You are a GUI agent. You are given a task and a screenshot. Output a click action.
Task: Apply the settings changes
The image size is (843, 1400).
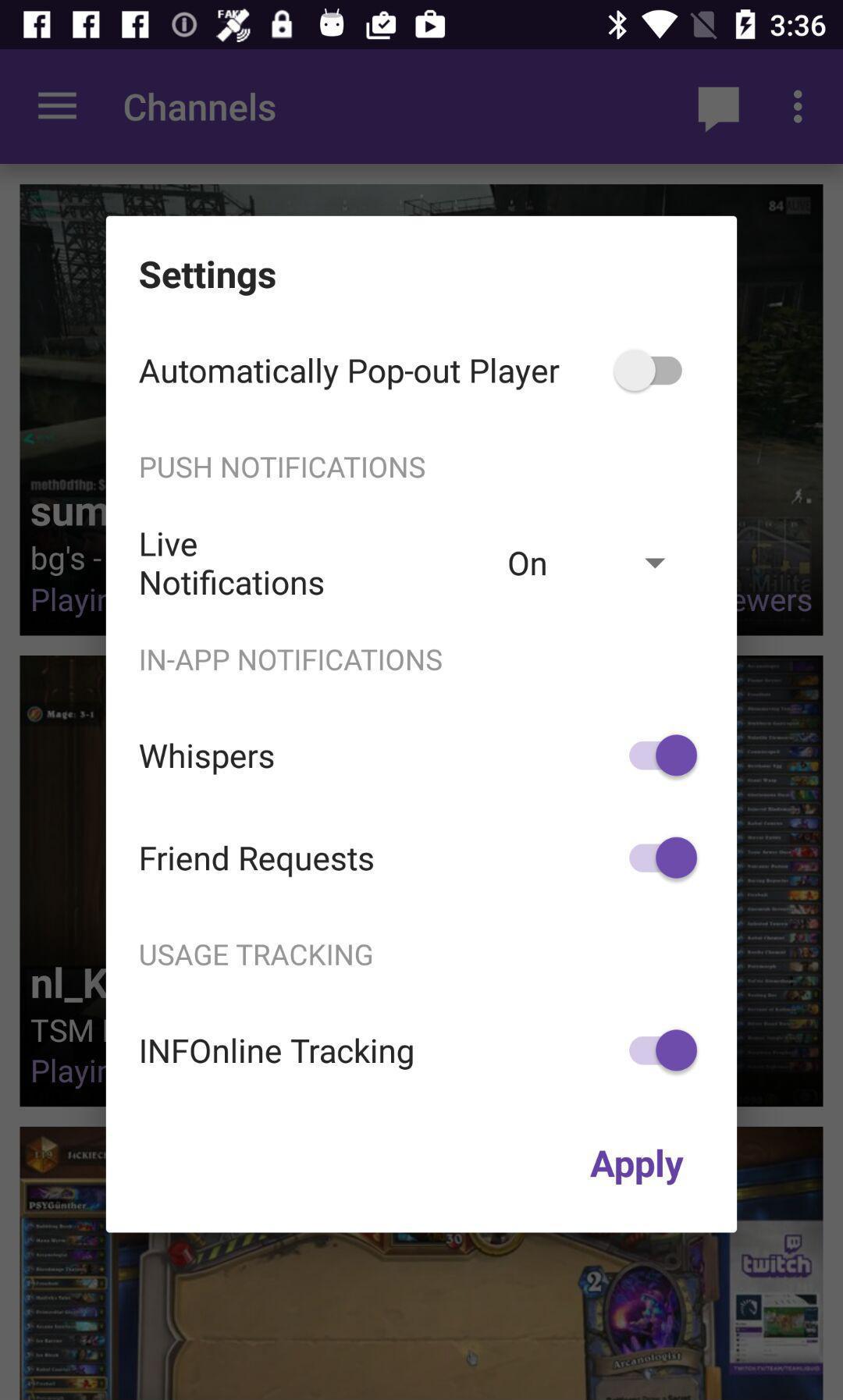636,1164
